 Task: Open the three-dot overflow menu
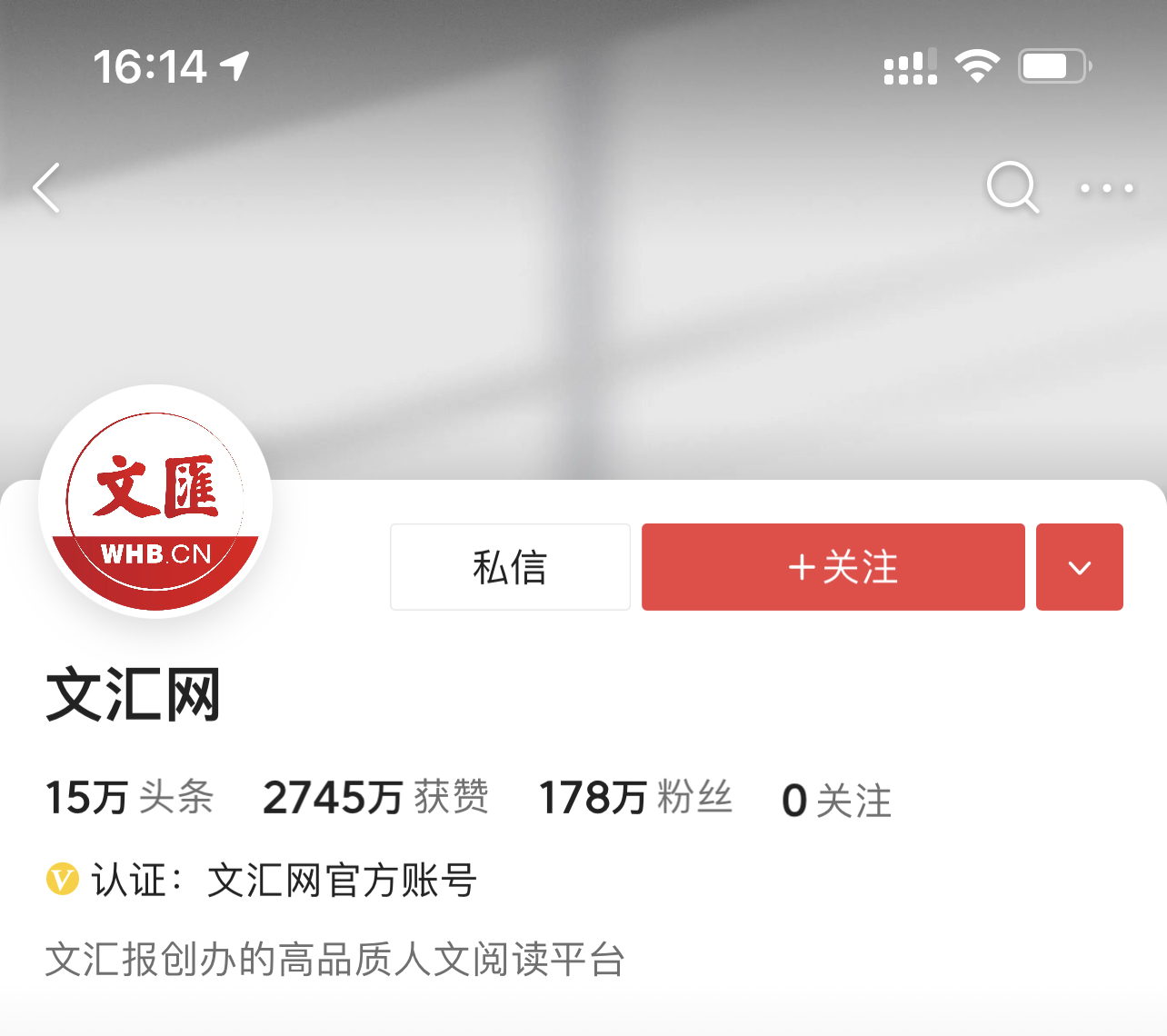[x=1106, y=188]
